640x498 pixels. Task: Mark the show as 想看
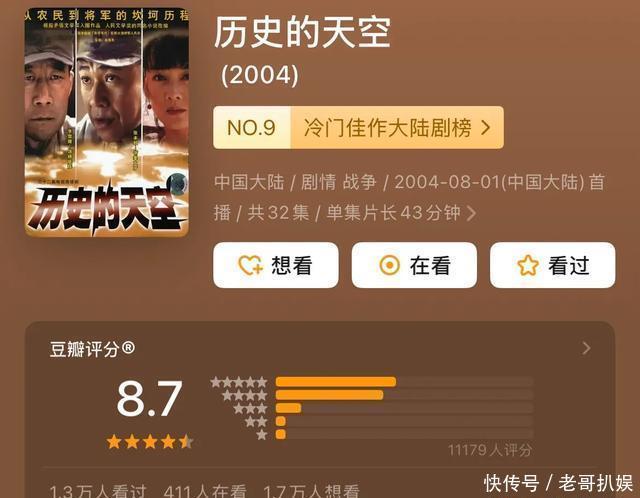(x=275, y=265)
